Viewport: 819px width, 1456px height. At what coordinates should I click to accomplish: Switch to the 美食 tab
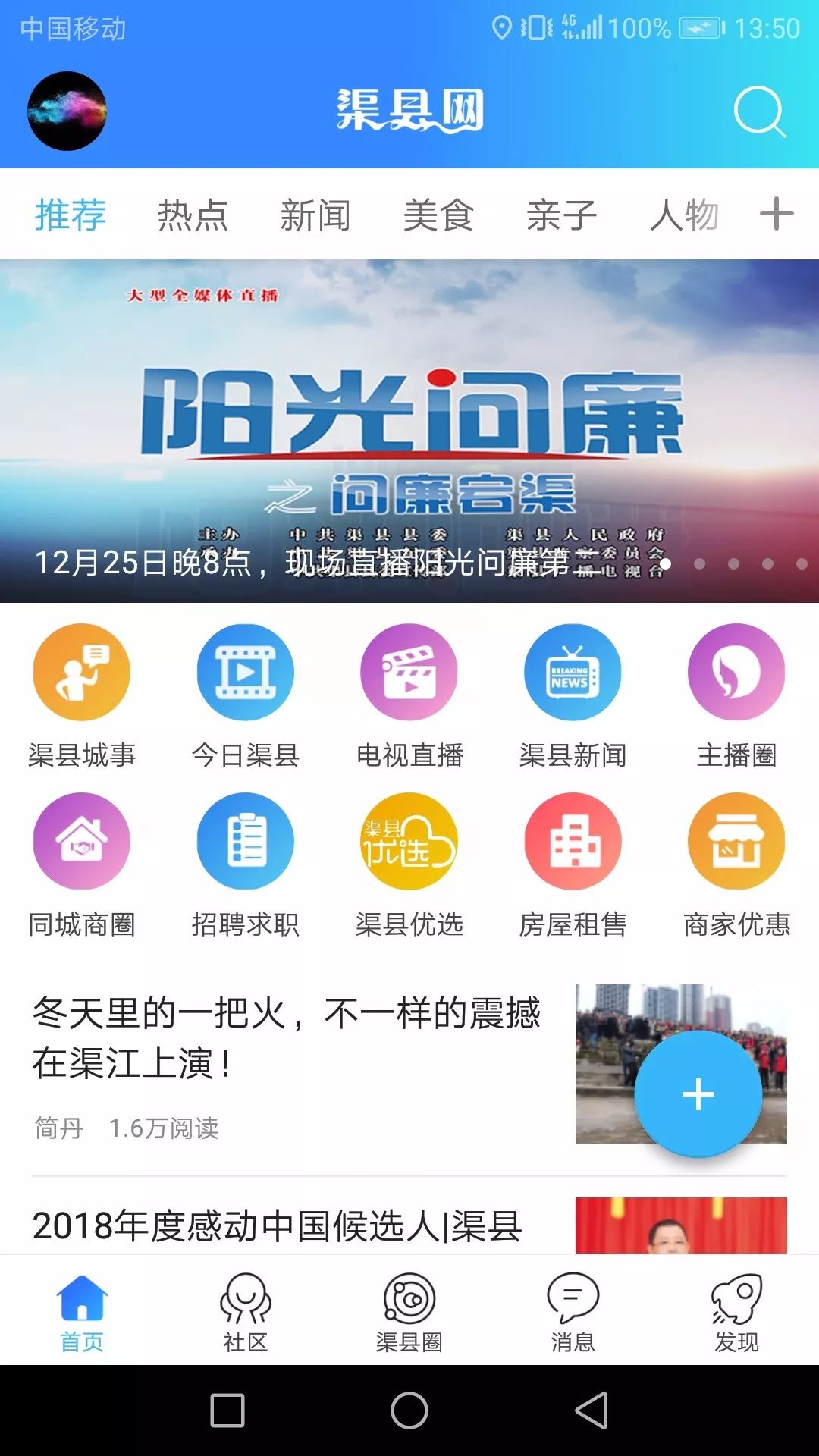[x=438, y=215]
